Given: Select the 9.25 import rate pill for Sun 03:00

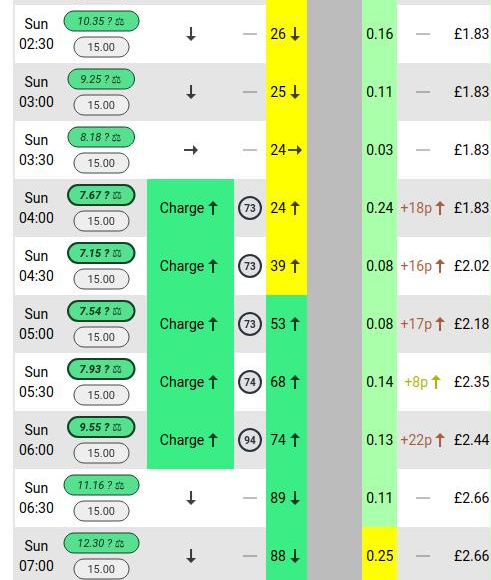Looking at the screenshot, I should click(x=101, y=79).
